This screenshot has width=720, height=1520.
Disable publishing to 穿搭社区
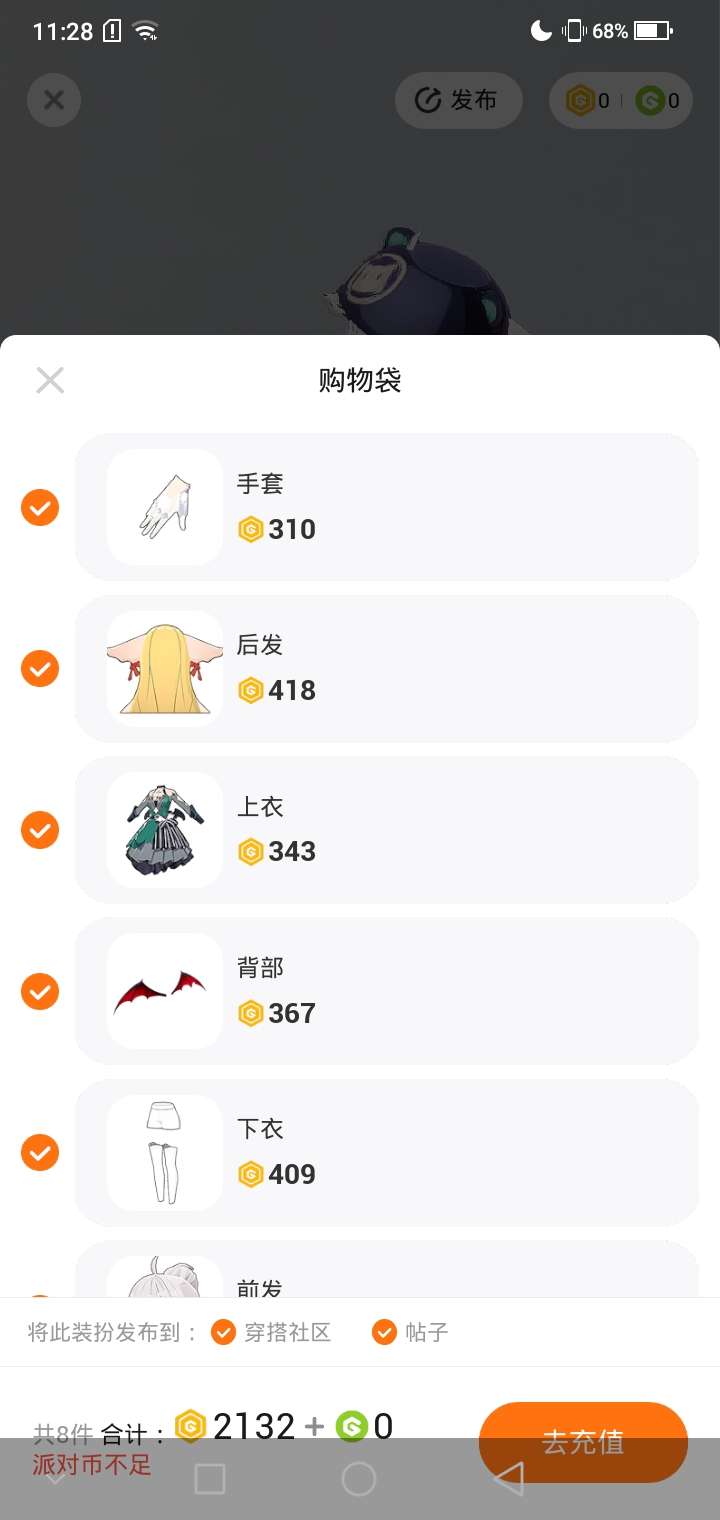click(223, 1332)
